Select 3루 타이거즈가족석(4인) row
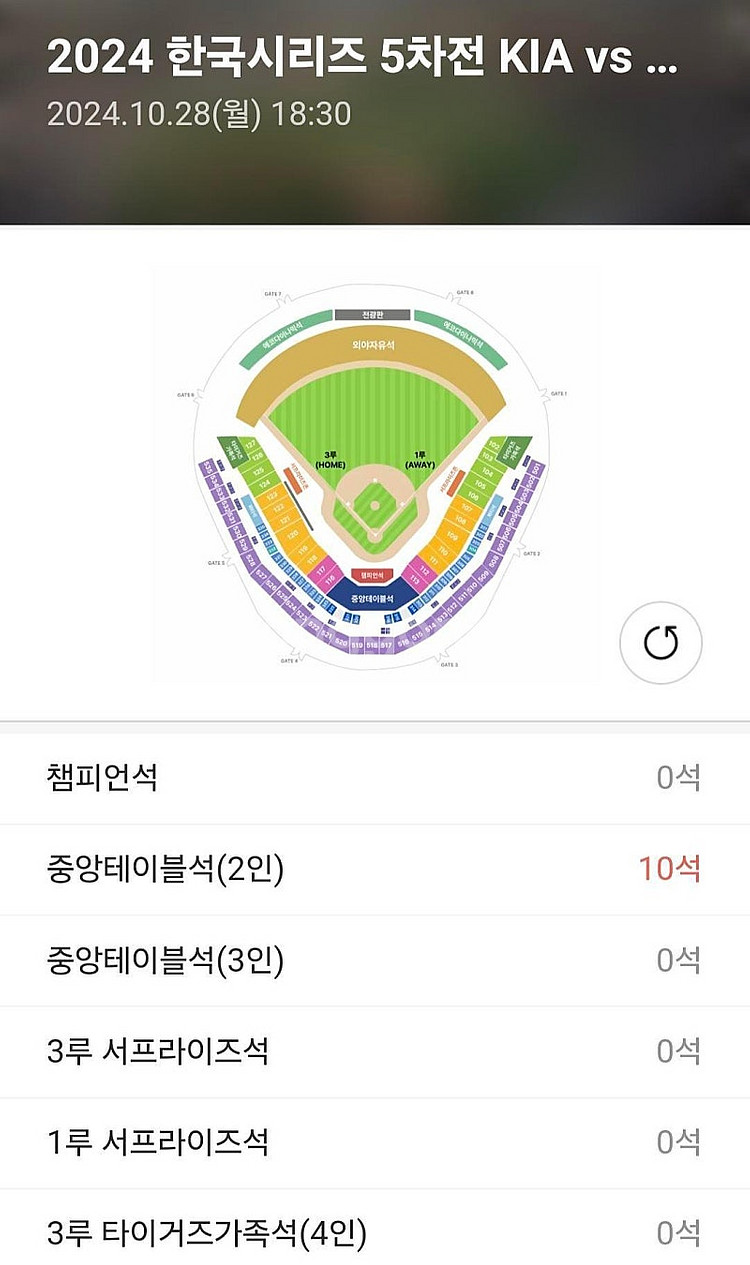 point(375,1228)
